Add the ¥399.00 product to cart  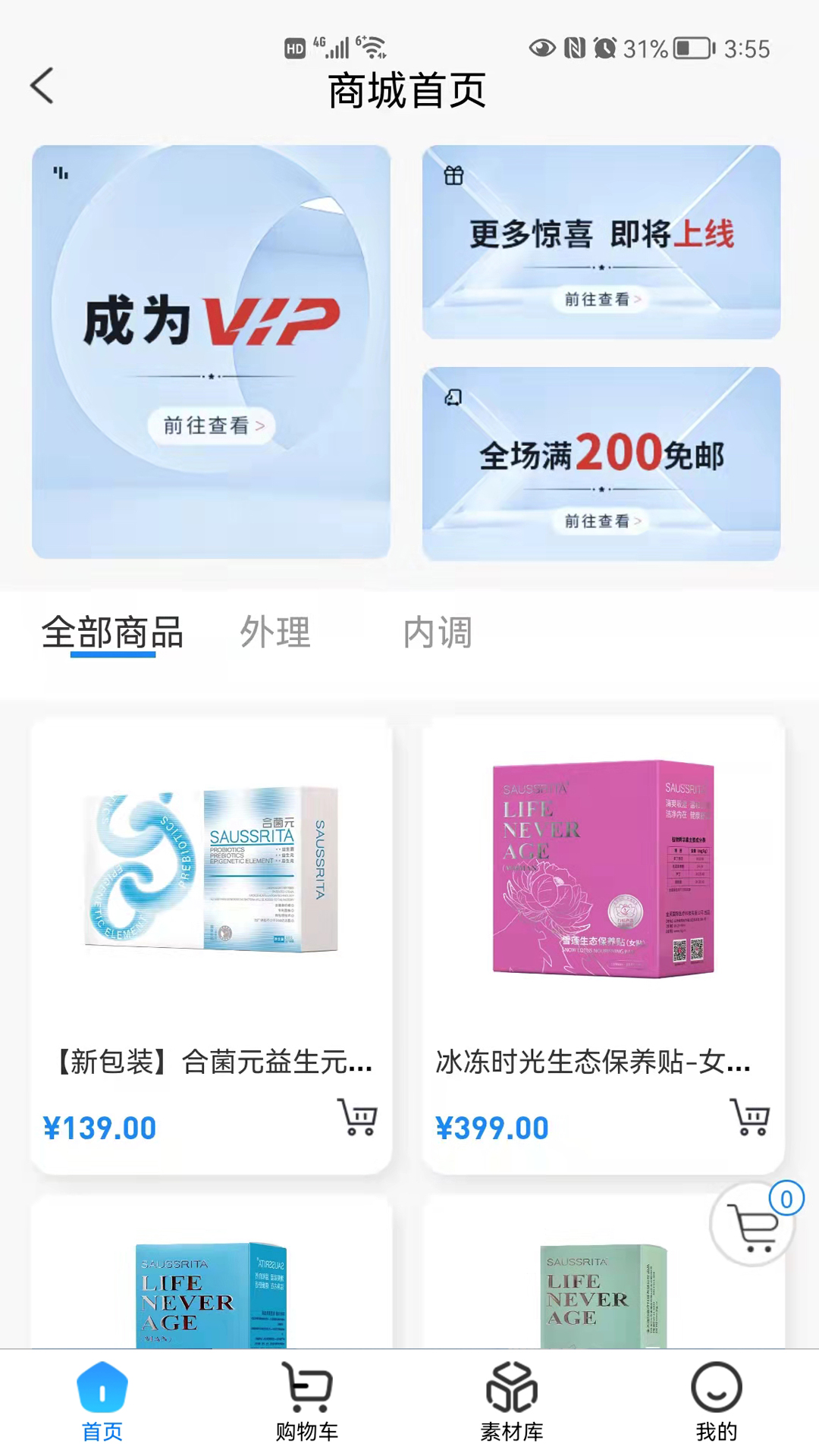(x=750, y=1117)
